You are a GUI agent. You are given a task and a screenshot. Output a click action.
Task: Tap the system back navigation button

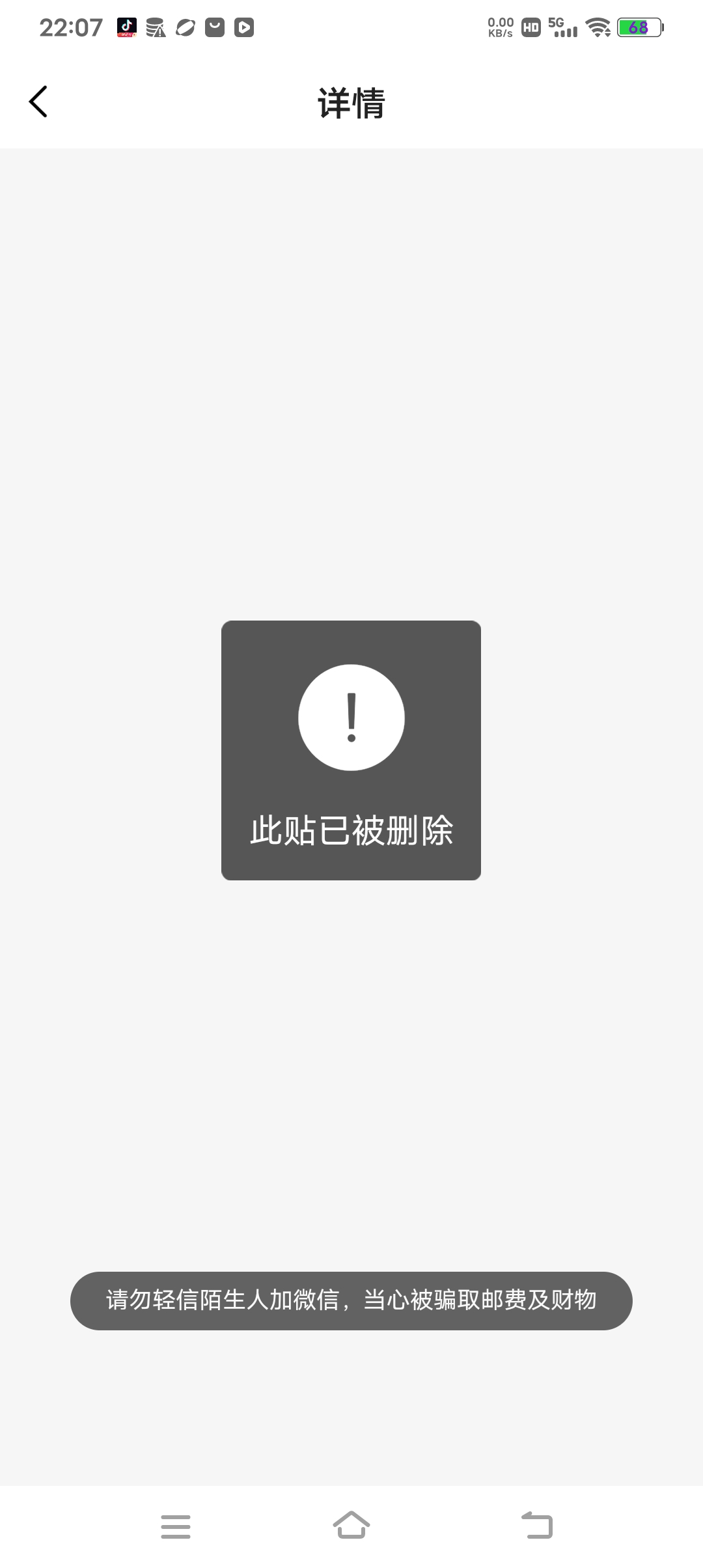(x=537, y=1526)
